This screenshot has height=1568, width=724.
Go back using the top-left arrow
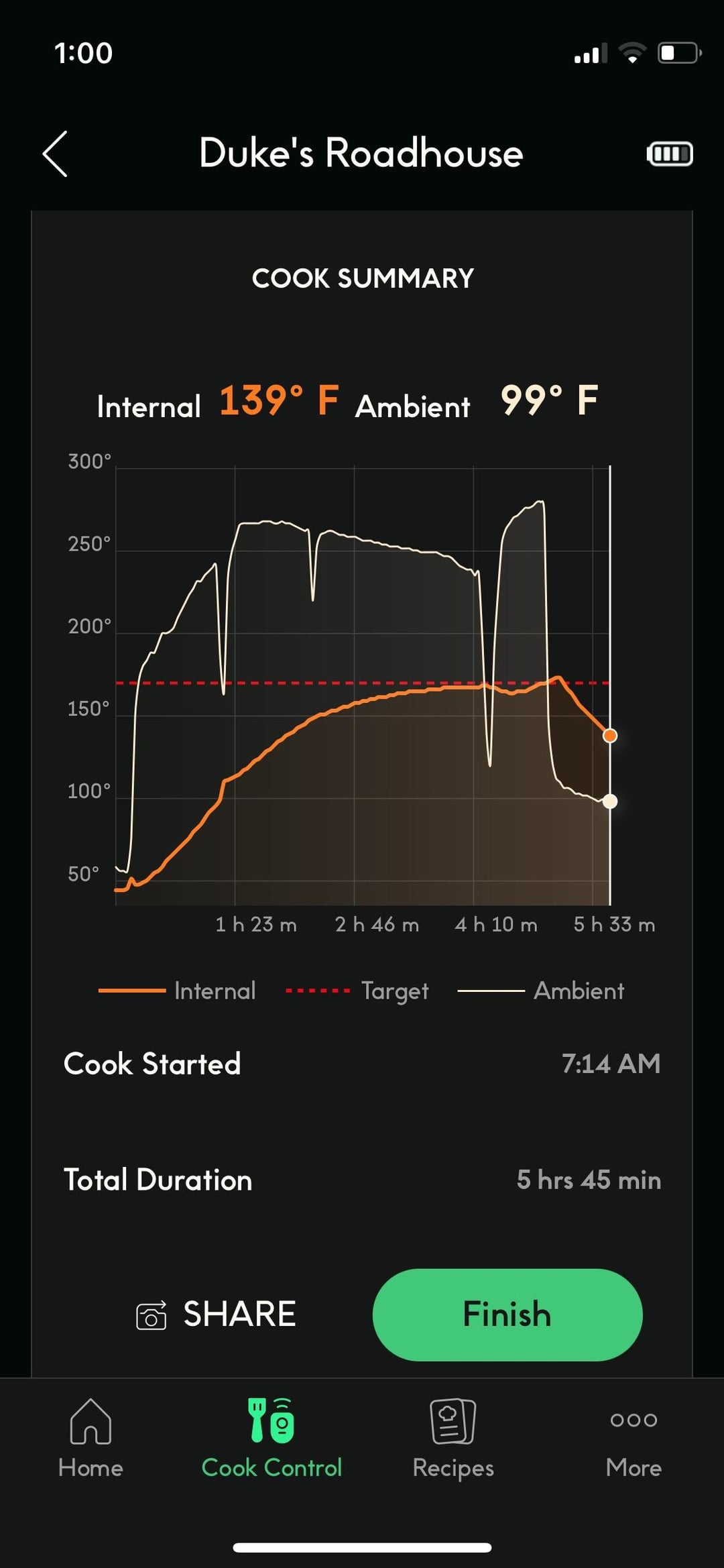point(55,154)
